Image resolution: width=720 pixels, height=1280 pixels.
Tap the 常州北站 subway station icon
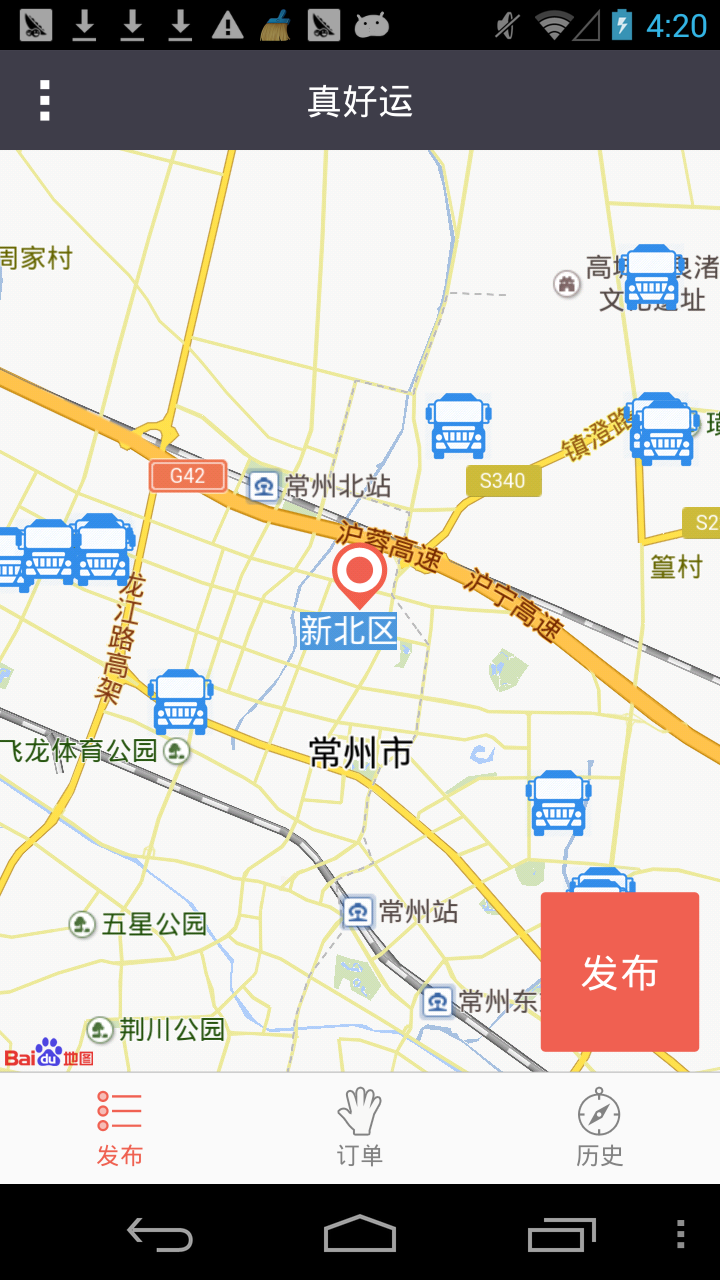coord(266,484)
